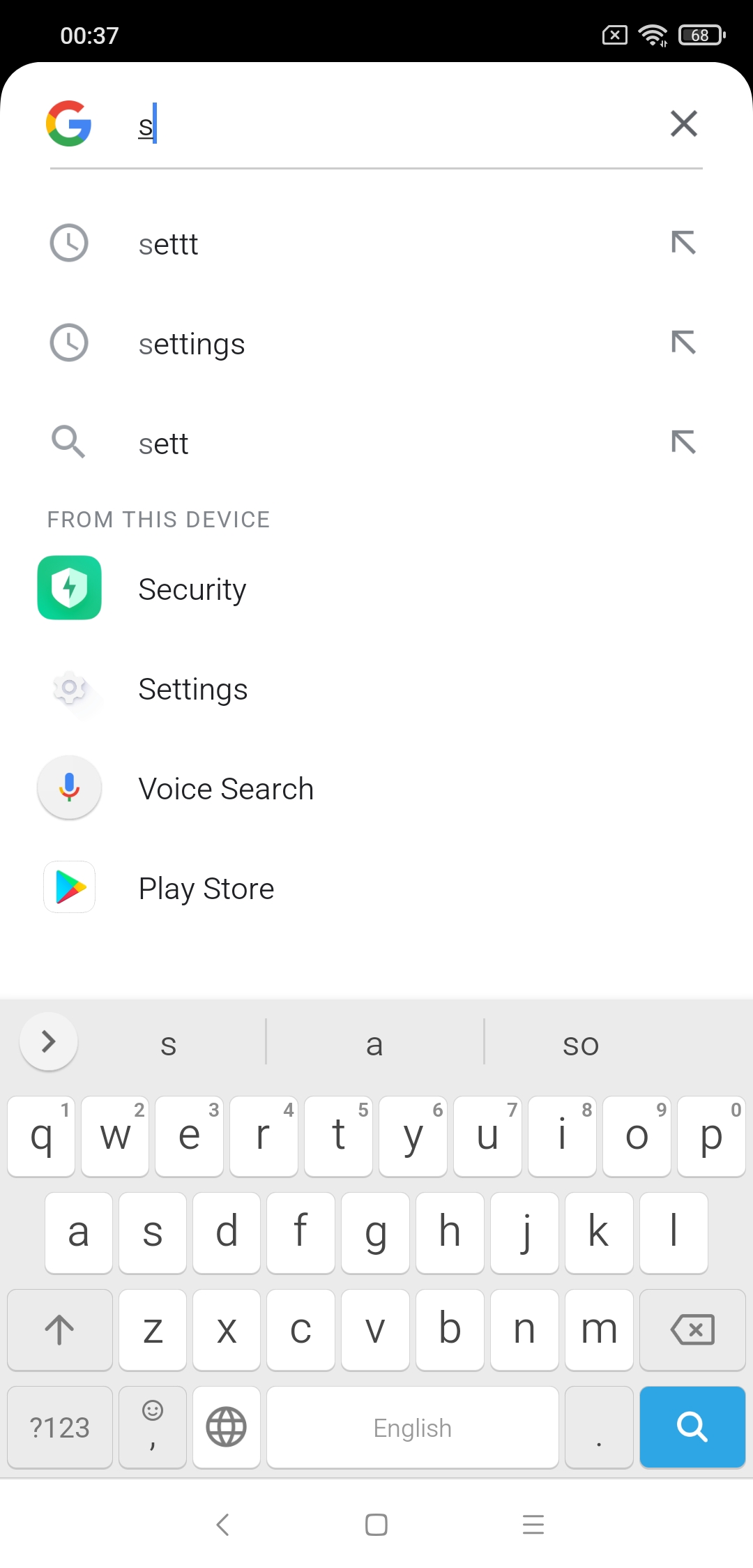Tap the shift key
This screenshot has height=1568, width=753.
[60, 1329]
